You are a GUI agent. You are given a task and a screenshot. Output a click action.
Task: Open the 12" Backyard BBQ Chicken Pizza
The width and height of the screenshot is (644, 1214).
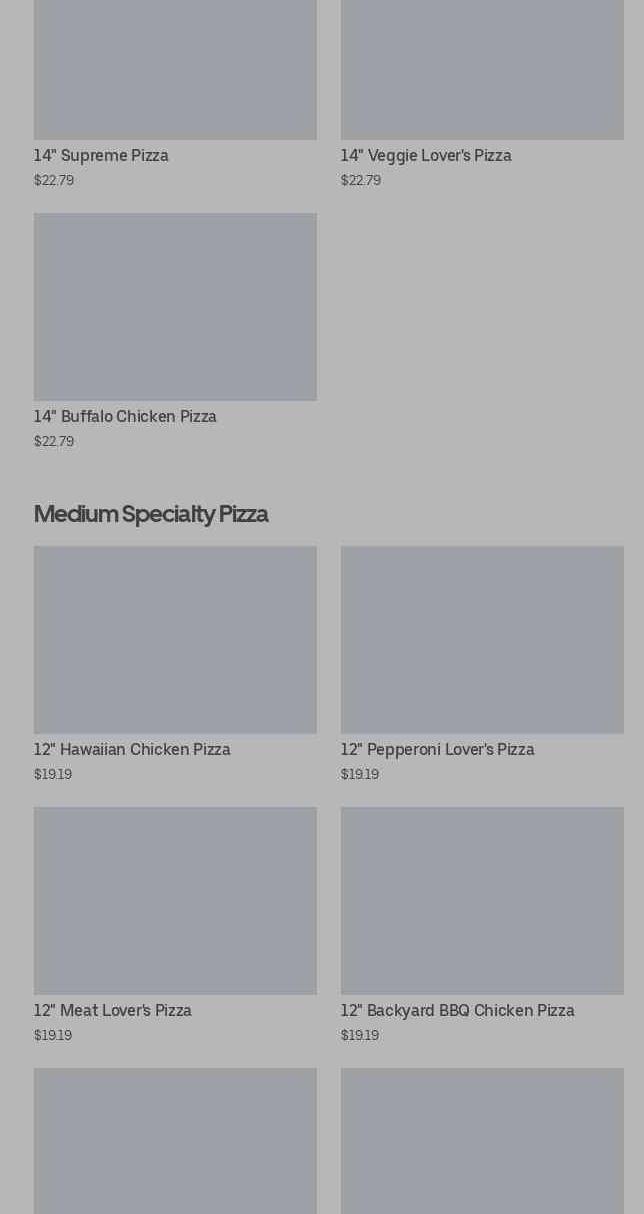pyautogui.click(x=482, y=925)
